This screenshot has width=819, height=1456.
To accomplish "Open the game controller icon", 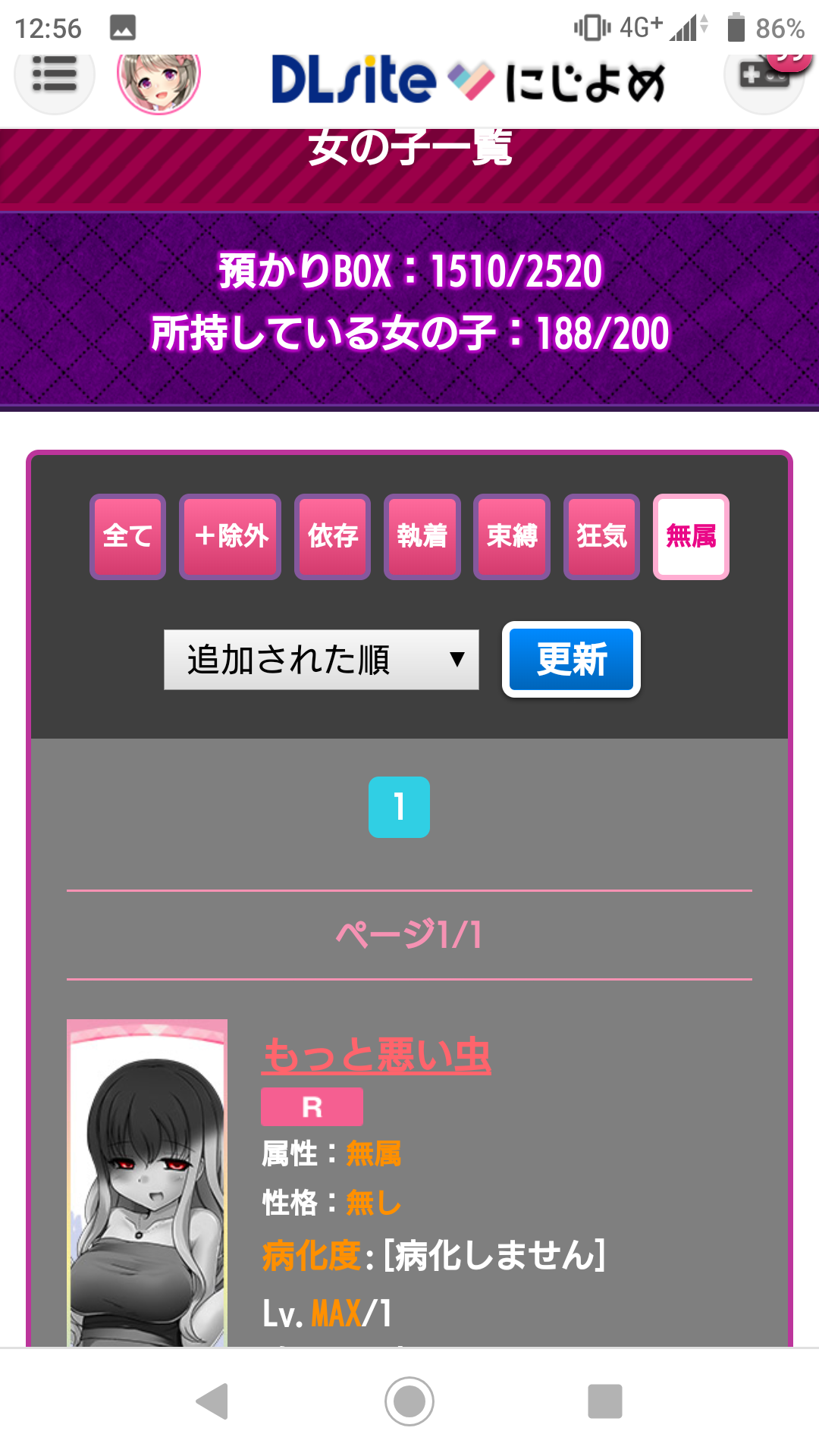I will (764, 76).
